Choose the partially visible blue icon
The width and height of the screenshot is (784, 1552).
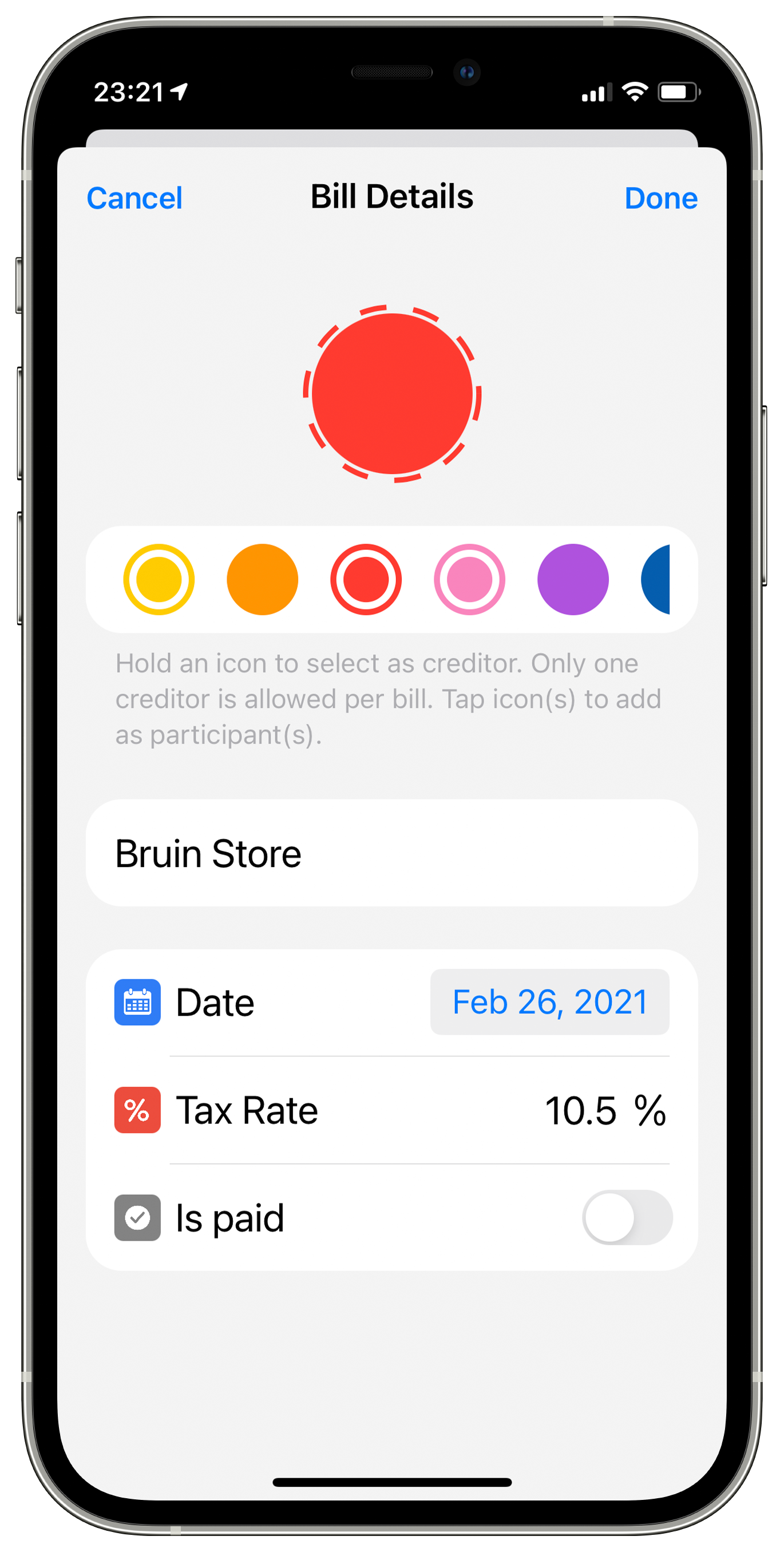[x=657, y=579]
